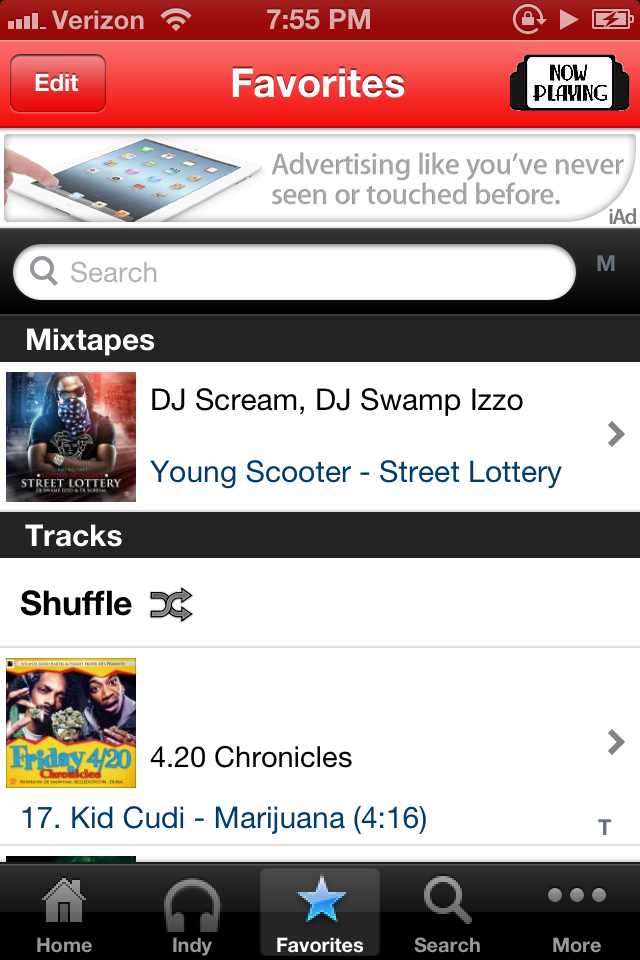The image size is (640, 960).
Task: Jump to the T index section
Action: coord(604,827)
